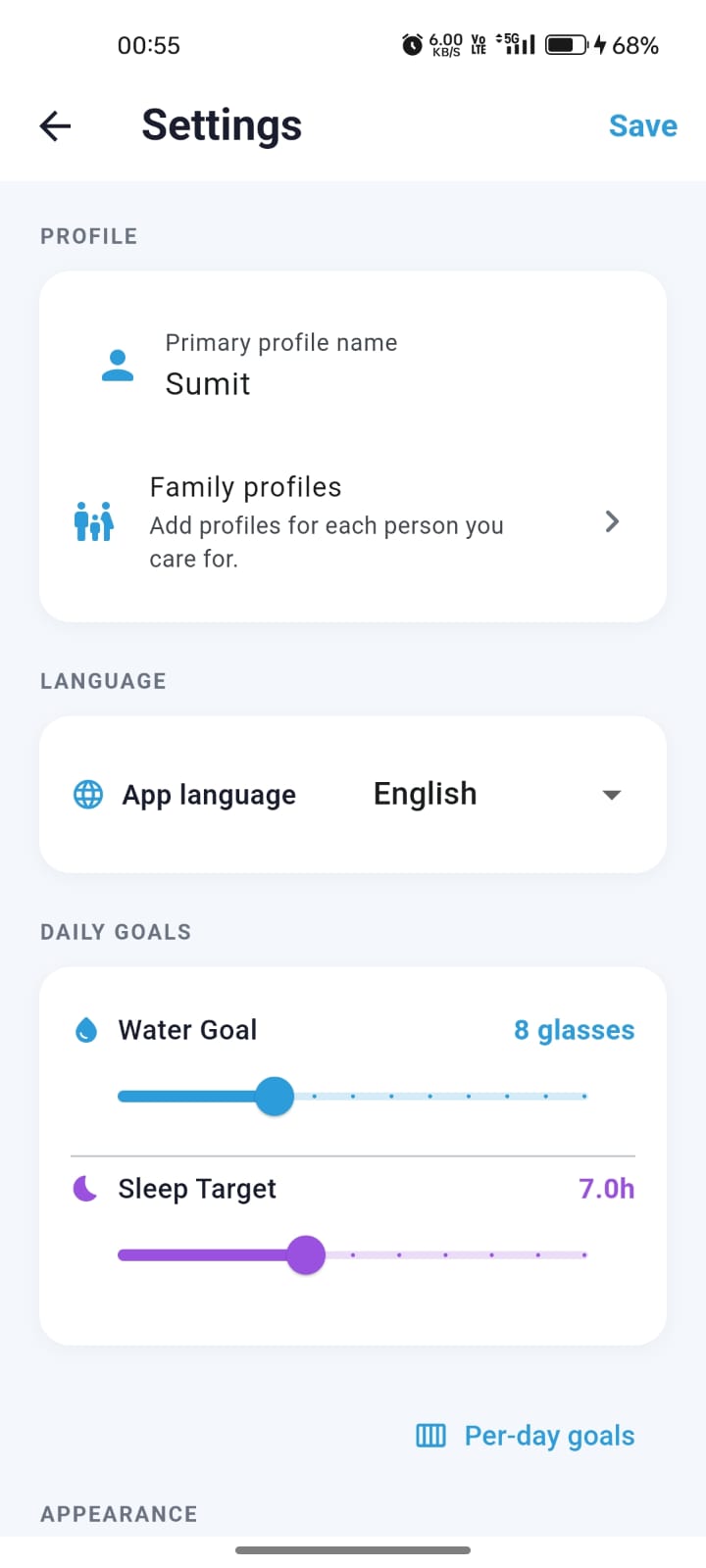Click the alarm clock status bar icon

(411, 43)
